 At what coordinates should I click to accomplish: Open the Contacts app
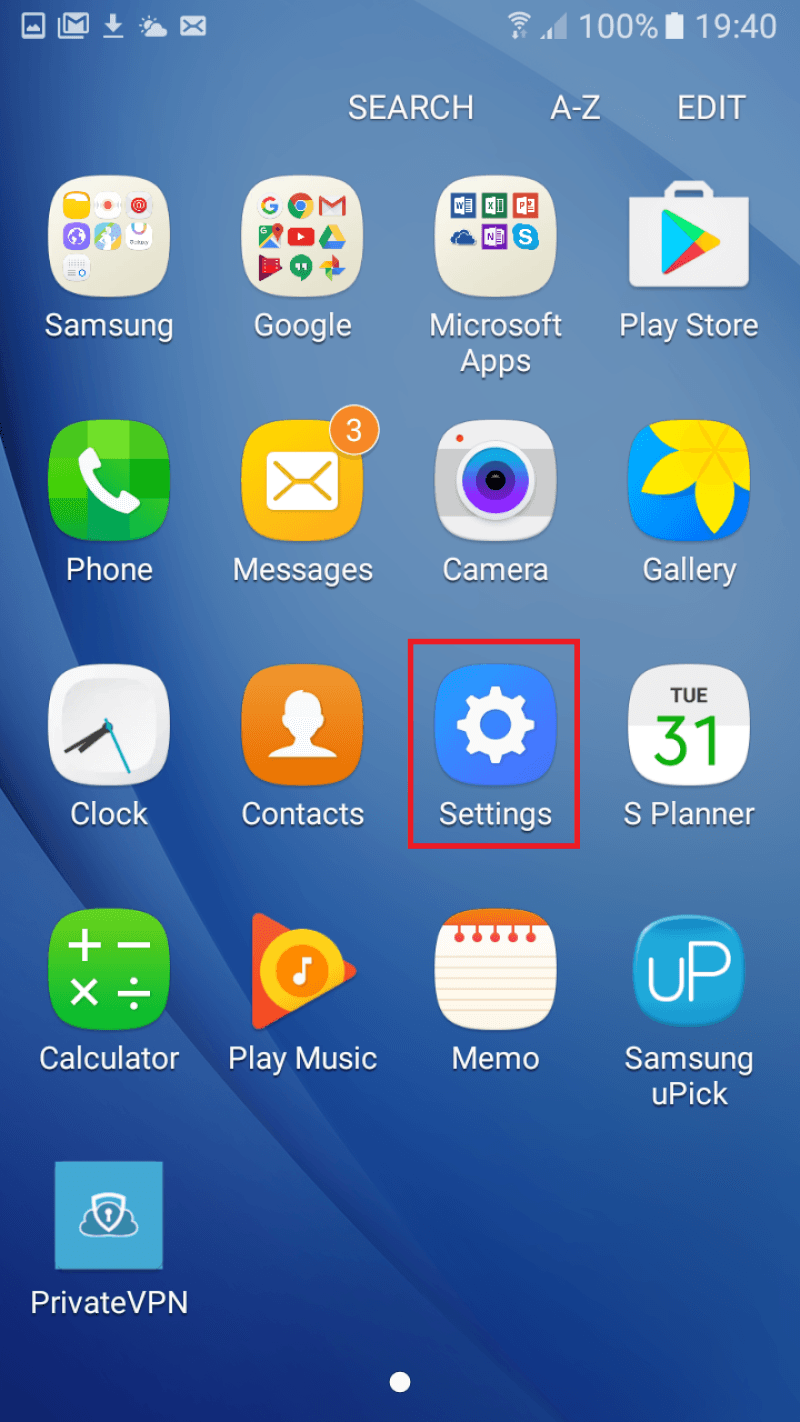pos(303,725)
